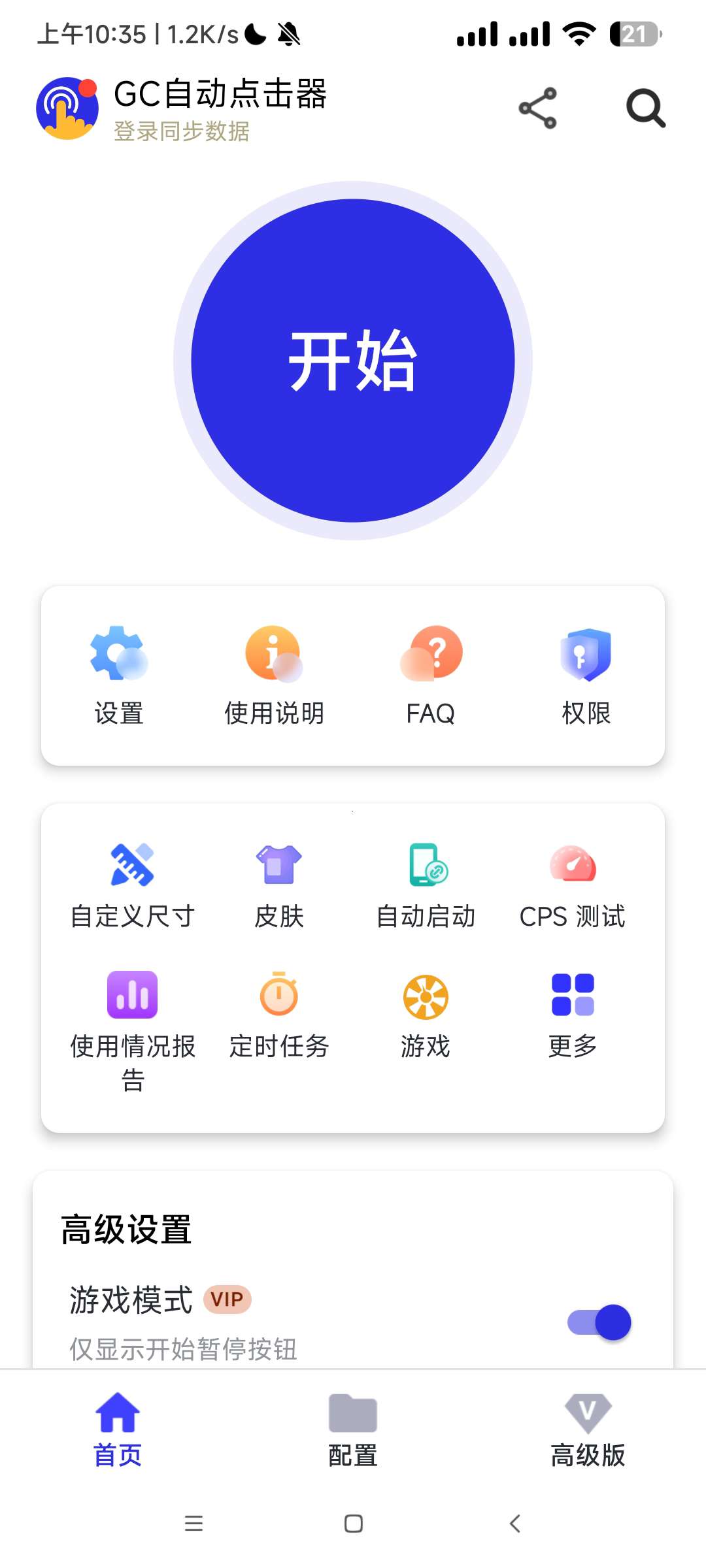Open the search icon in the header

coord(645,108)
